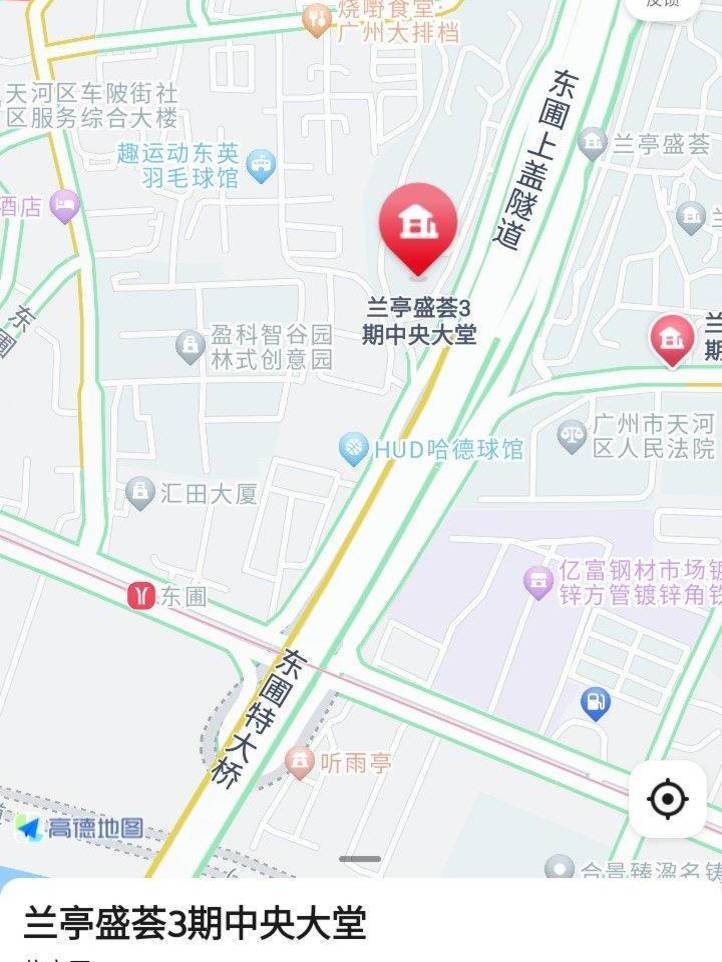Open the 烧嘢食堂·广州大排档 restaurant marker
Screen dimensions: 722x962
click(317, 19)
